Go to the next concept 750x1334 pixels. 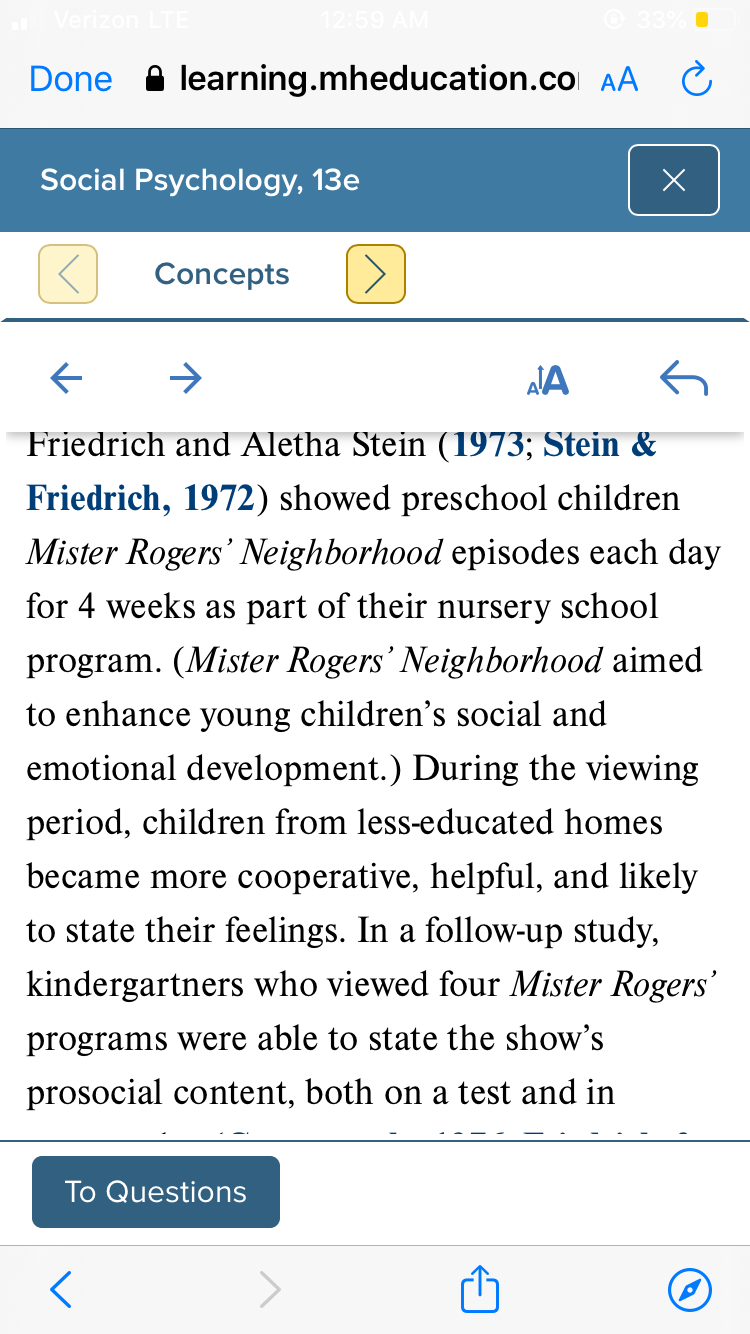376,274
